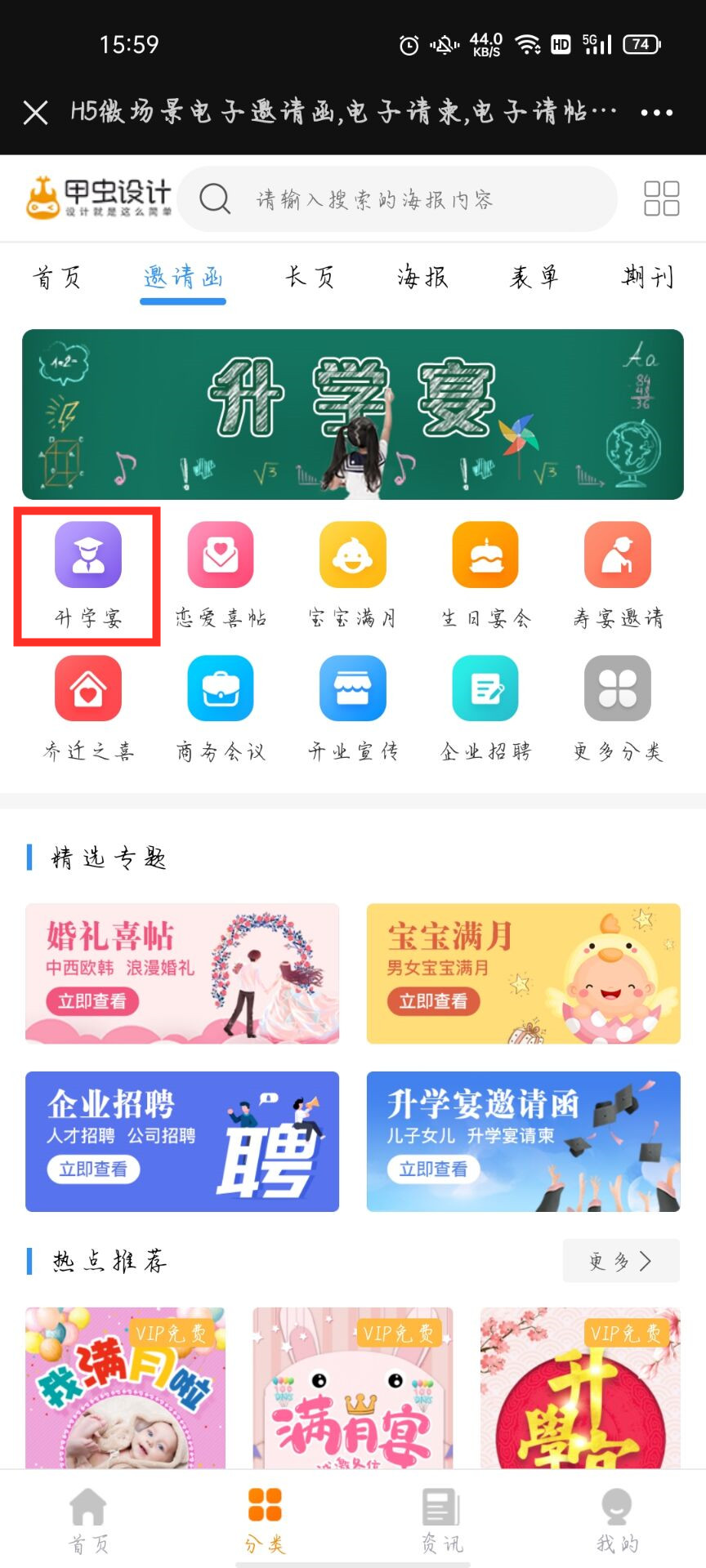
Task: Open the three-dot overflow menu
Action: pyautogui.click(x=656, y=113)
